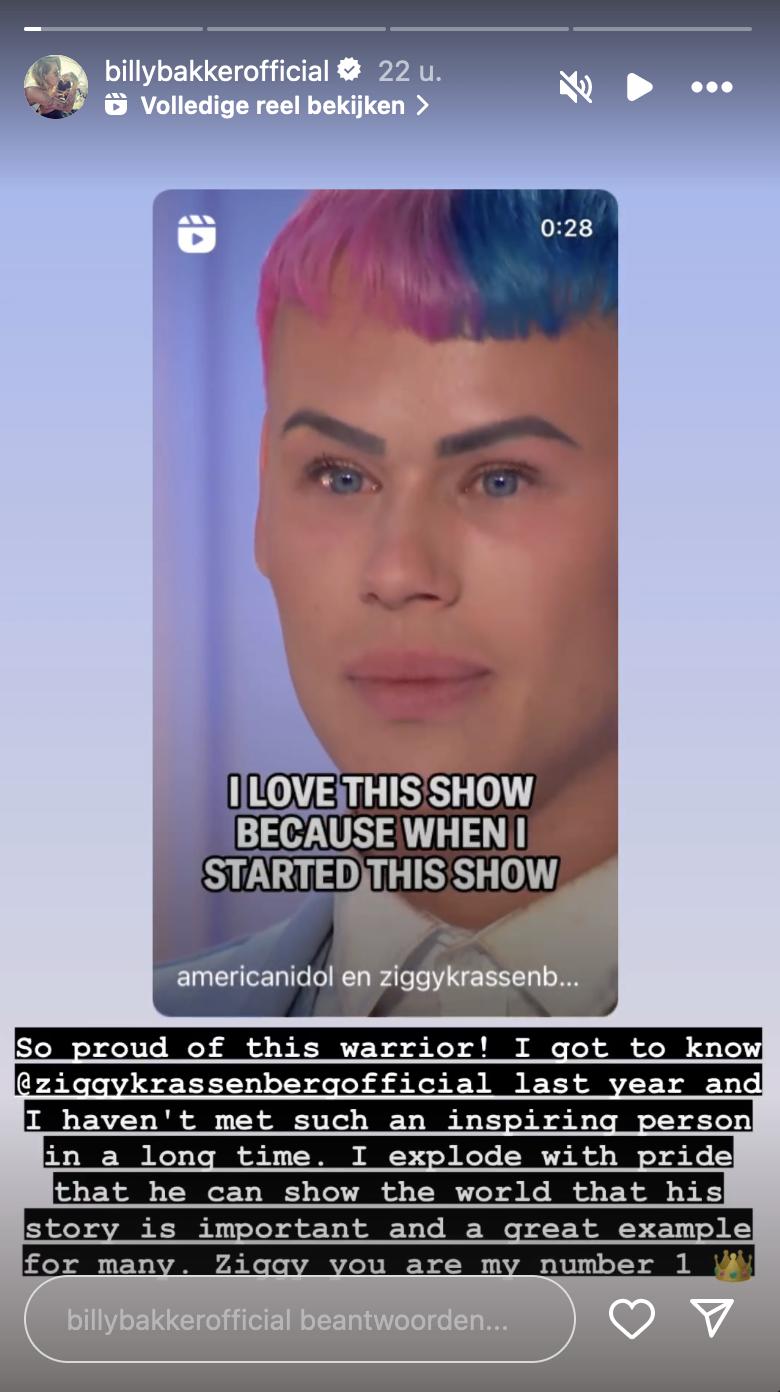Focus the 'billybakkerofficial beantwoorden' reply field

300,1320
